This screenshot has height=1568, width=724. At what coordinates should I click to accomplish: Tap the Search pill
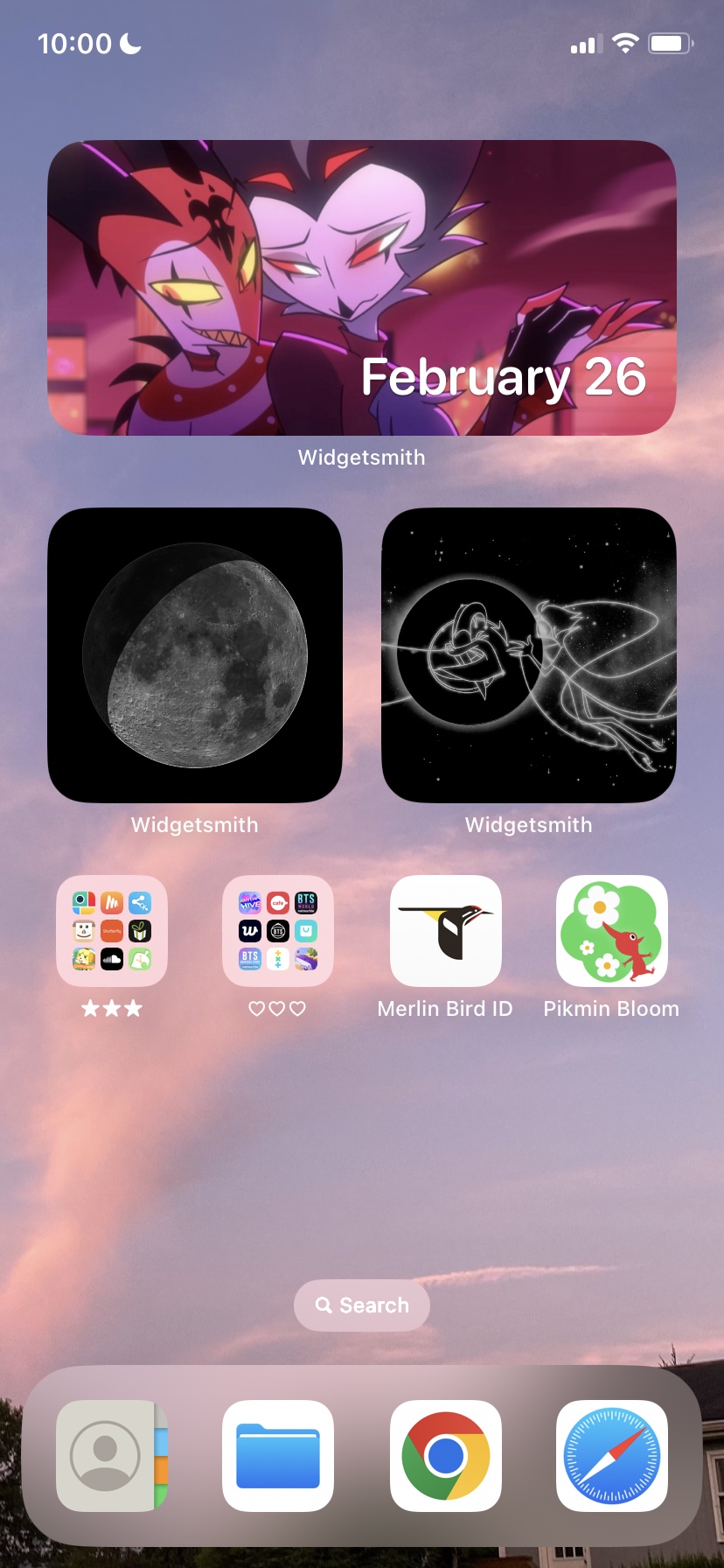coord(362,1305)
